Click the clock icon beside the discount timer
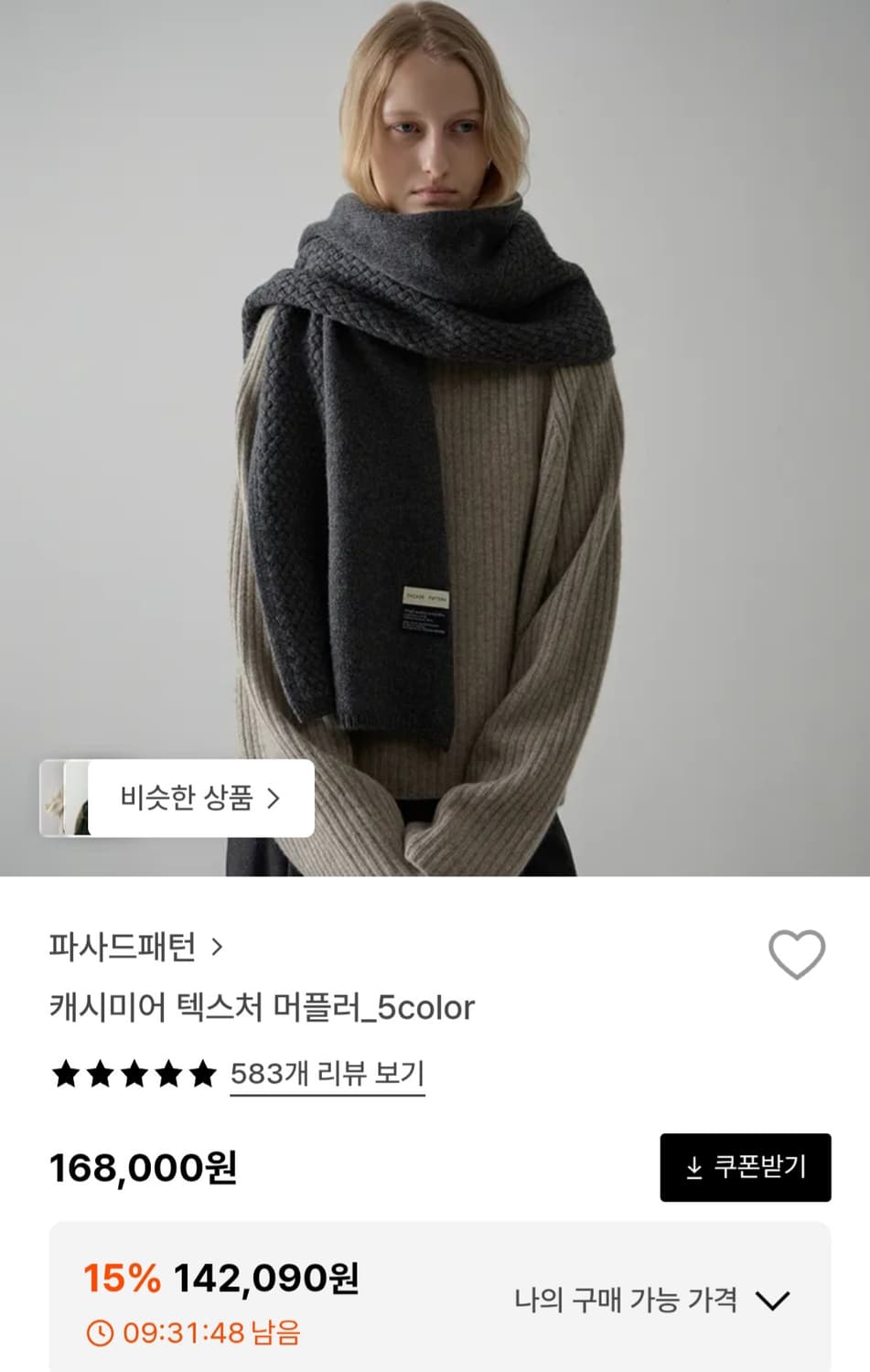 point(101,1334)
